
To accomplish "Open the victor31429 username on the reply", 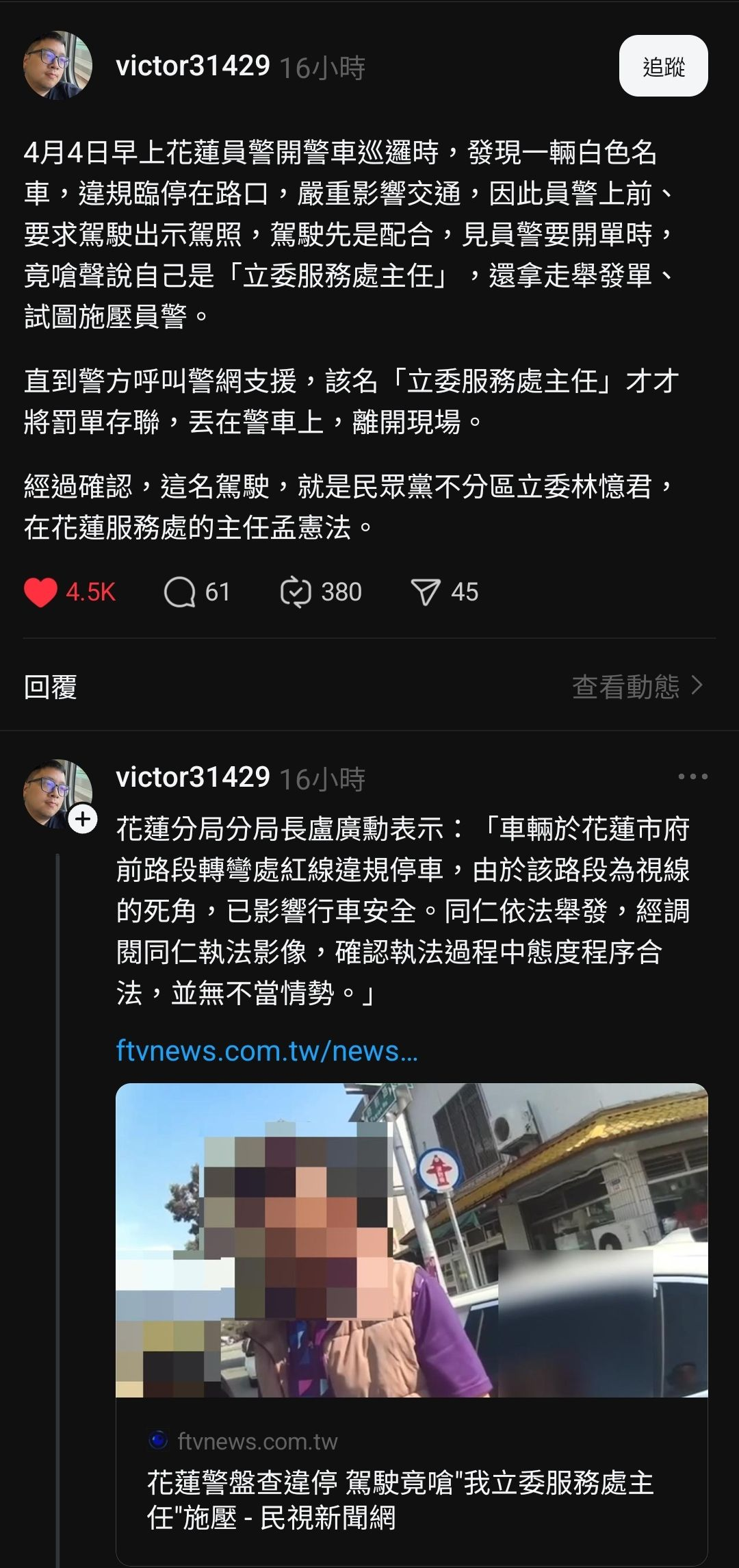I will point(193,777).
